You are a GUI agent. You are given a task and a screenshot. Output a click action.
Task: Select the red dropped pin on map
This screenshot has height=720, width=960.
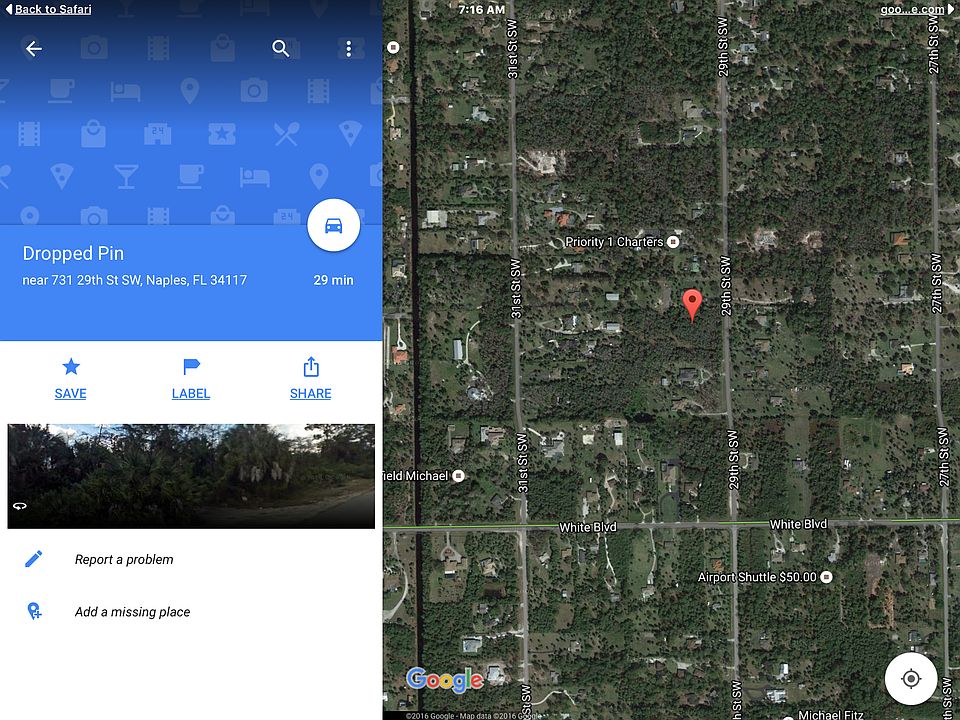click(x=692, y=303)
